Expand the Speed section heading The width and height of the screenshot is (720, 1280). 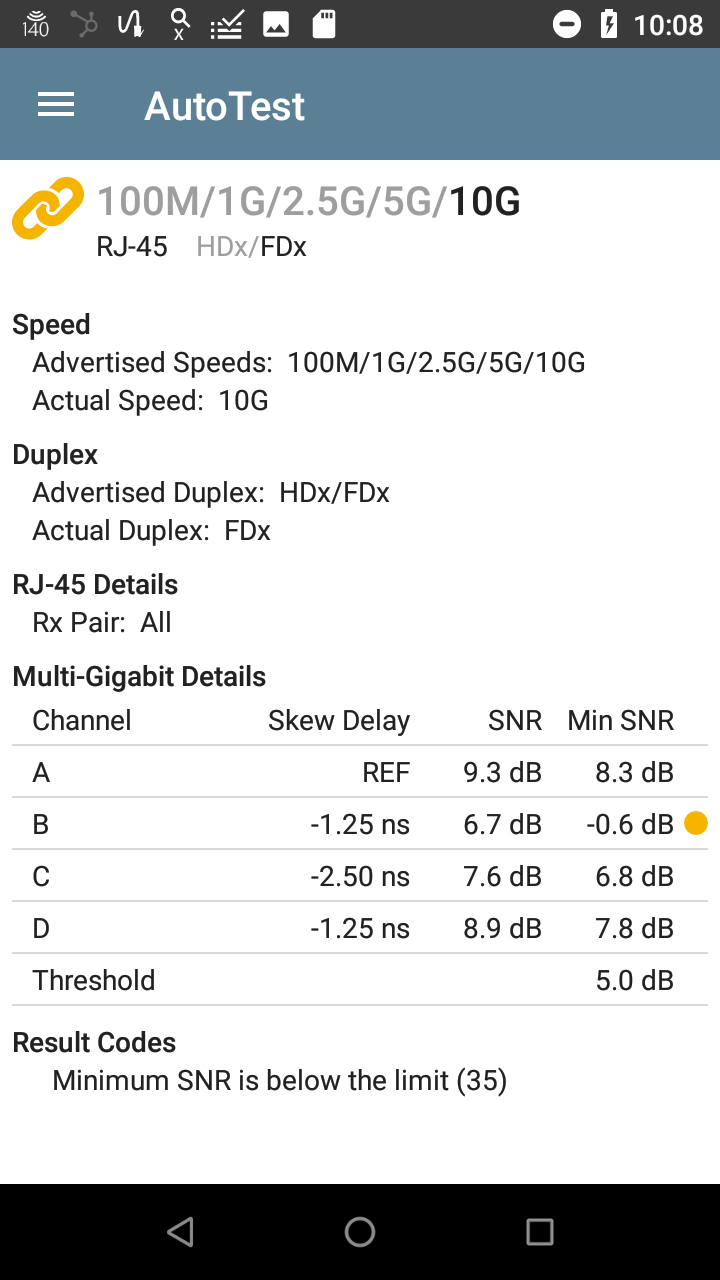51,324
